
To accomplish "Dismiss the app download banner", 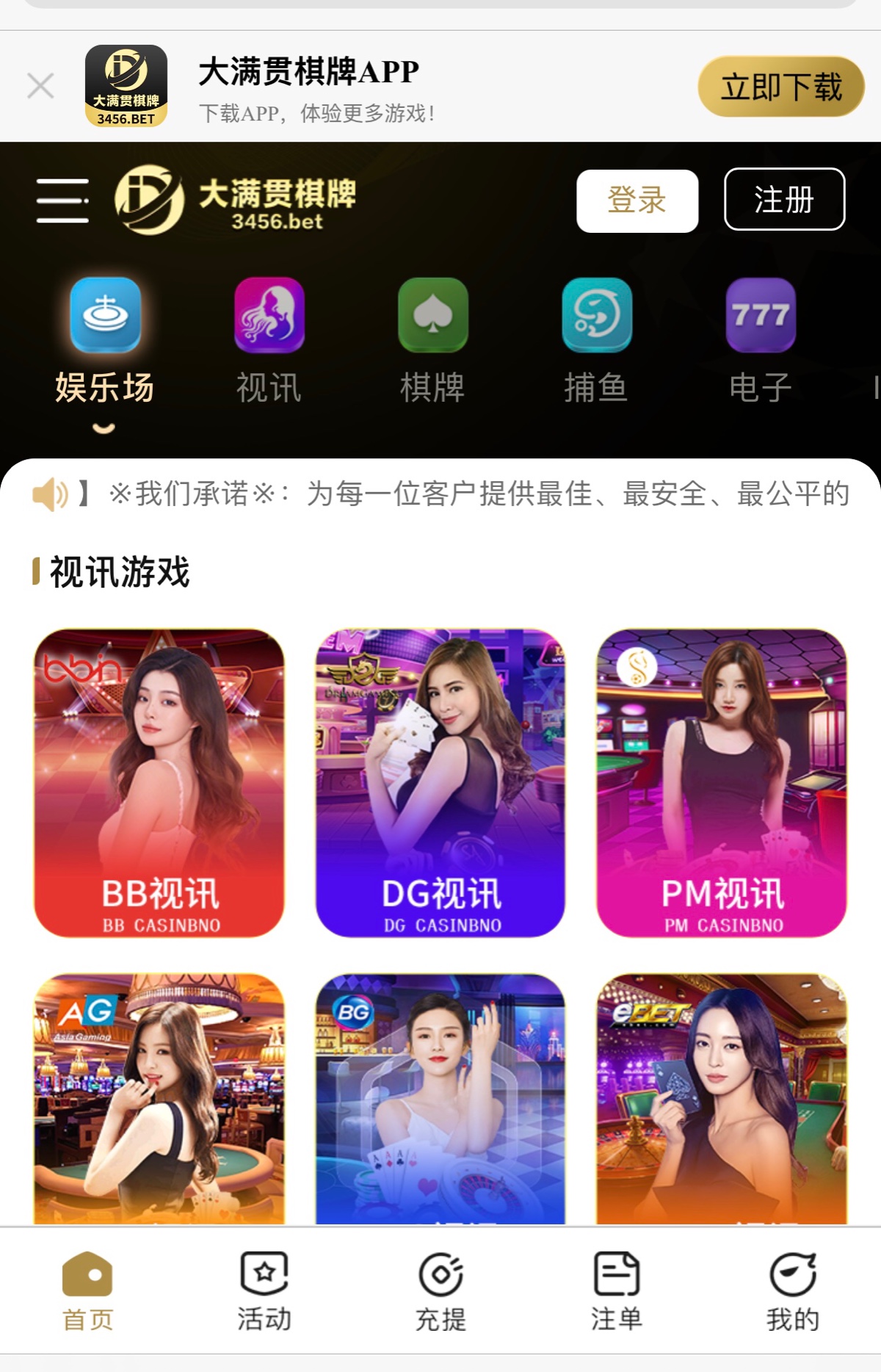I will tap(40, 86).
